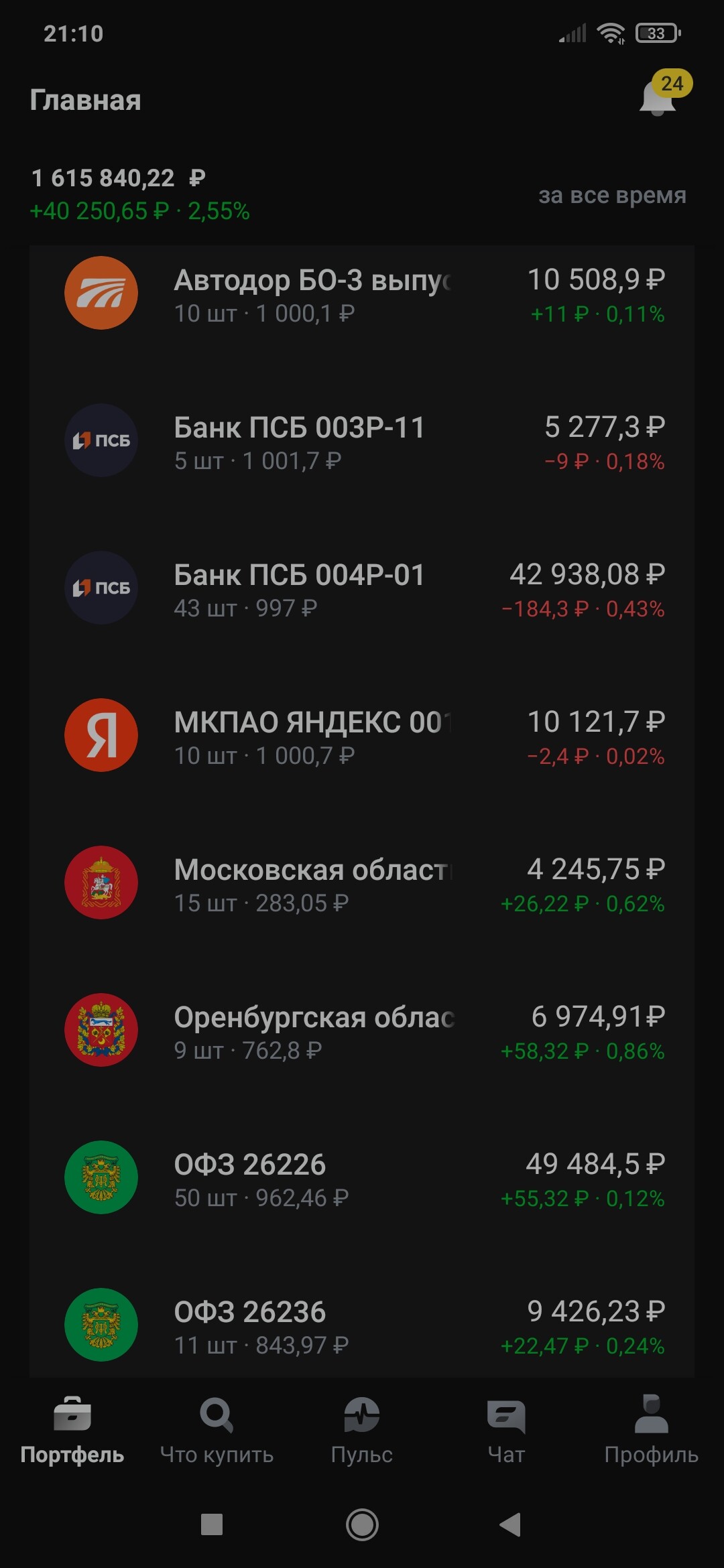Image resolution: width=724 pixels, height=1568 pixels.
Task: Open the ОФЗ 26226 green emblem icon
Action: click(x=101, y=1177)
